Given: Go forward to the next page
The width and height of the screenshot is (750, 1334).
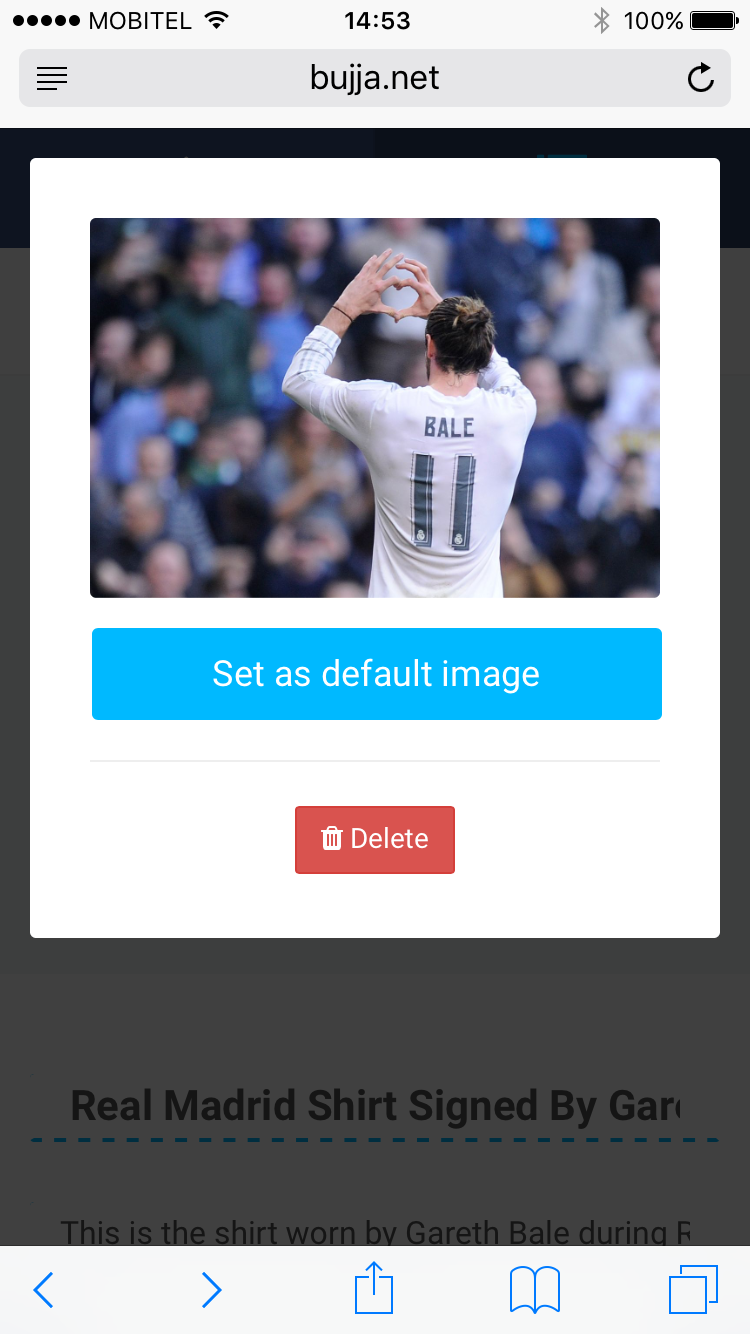Looking at the screenshot, I should [210, 1290].
